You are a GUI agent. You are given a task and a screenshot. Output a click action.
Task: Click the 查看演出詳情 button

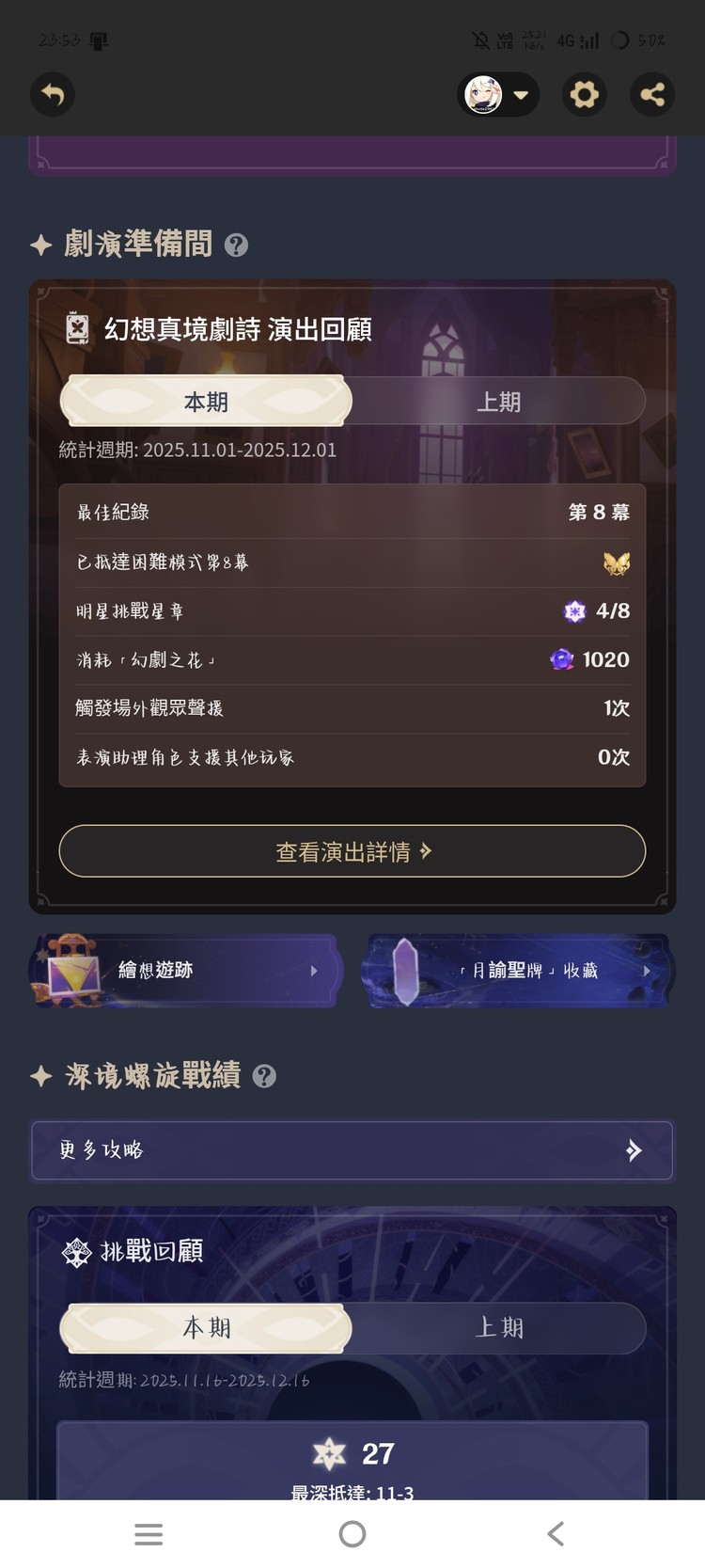352,850
